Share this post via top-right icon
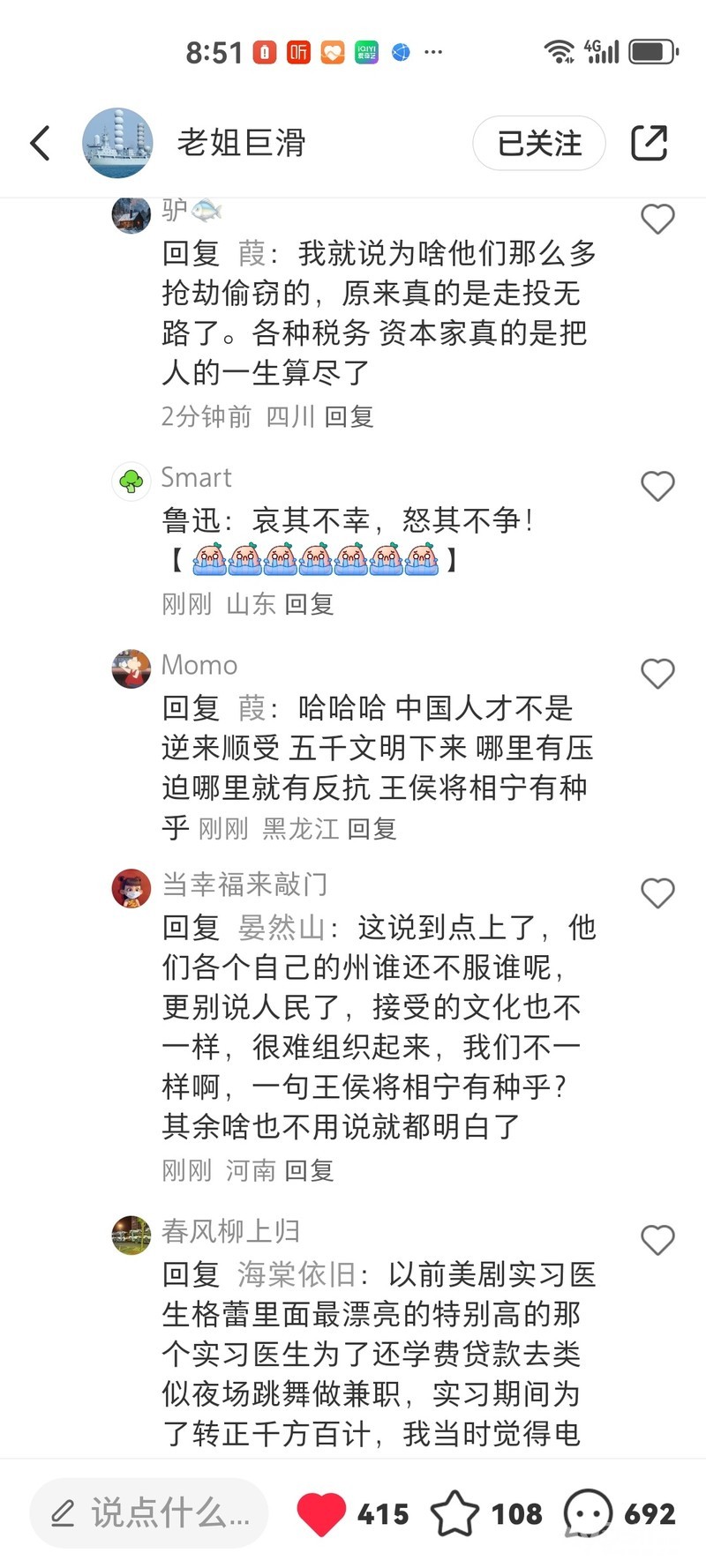 click(x=649, y=143)
